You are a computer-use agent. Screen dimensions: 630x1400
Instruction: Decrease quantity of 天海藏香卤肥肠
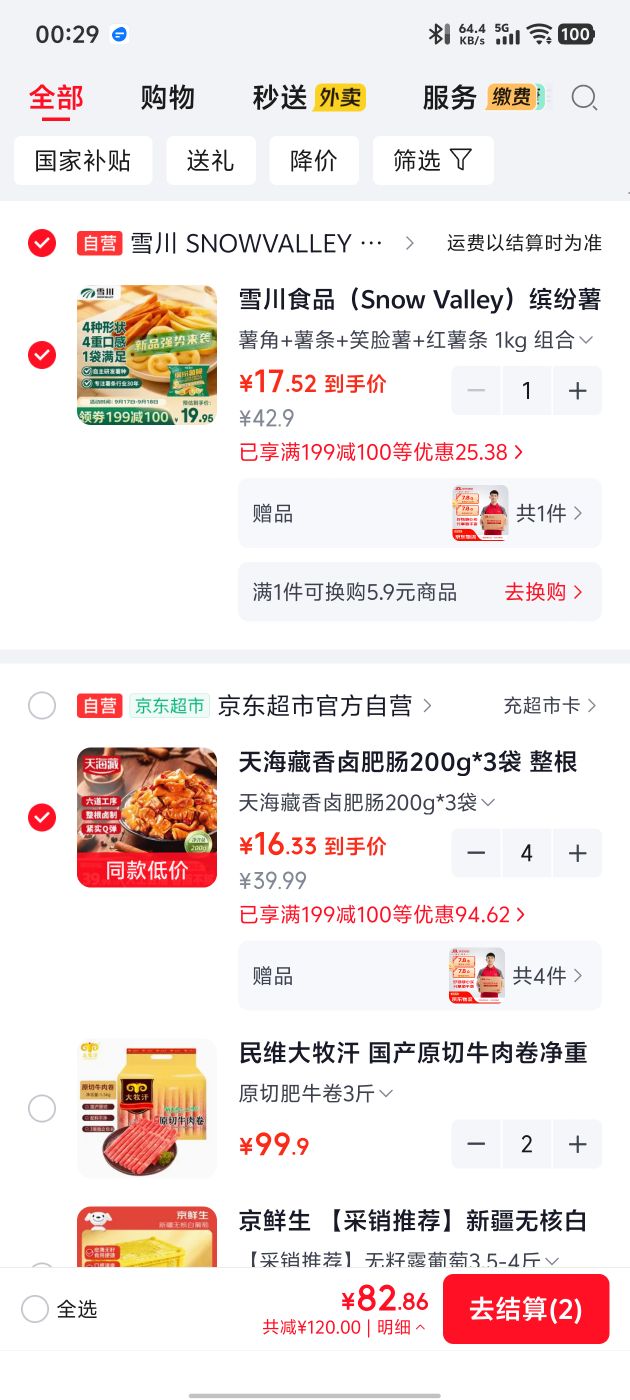tap(476, 853)
